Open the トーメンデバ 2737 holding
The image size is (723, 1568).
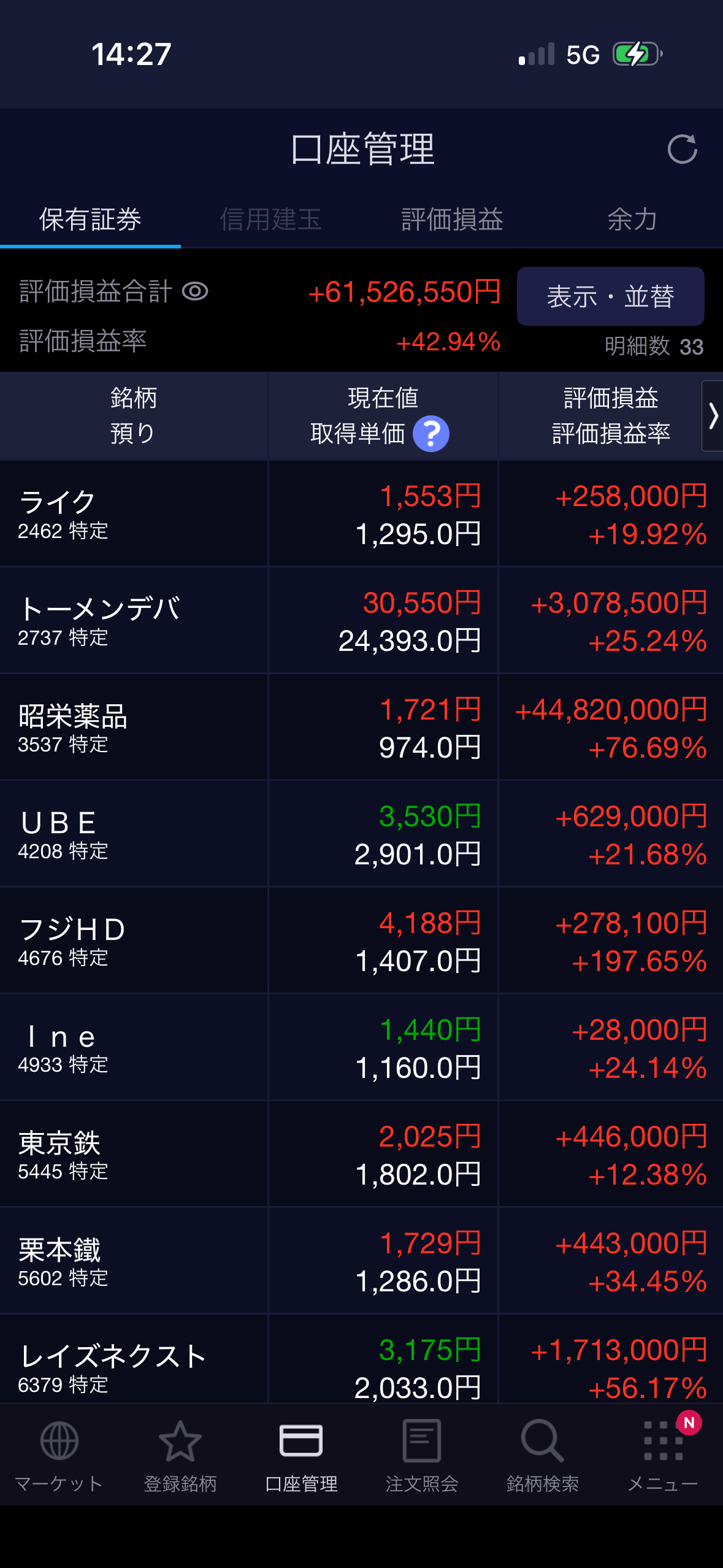(x=361, y=620)
